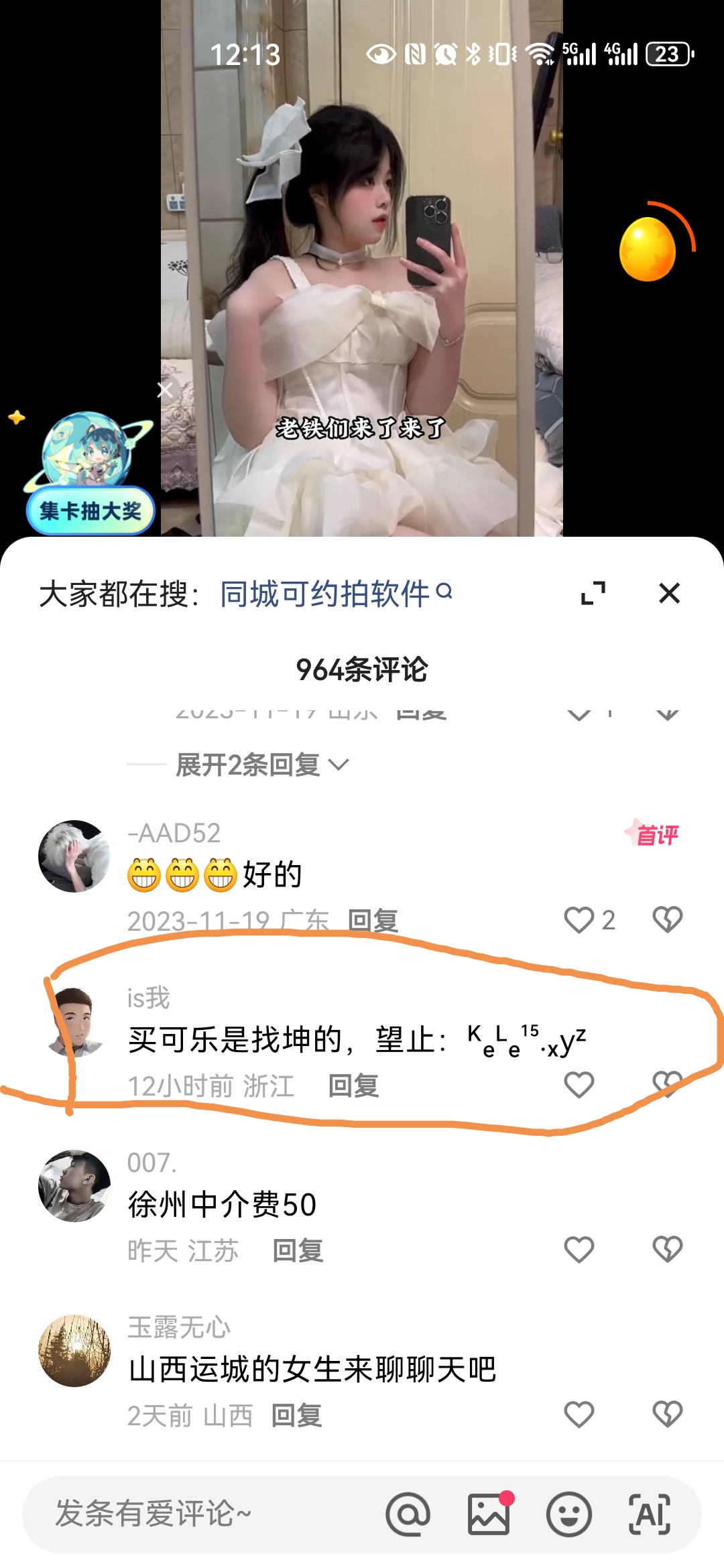
Task: Dismiss the 集卡抽大奖 floating banner
Action: [x=165, y=390]
